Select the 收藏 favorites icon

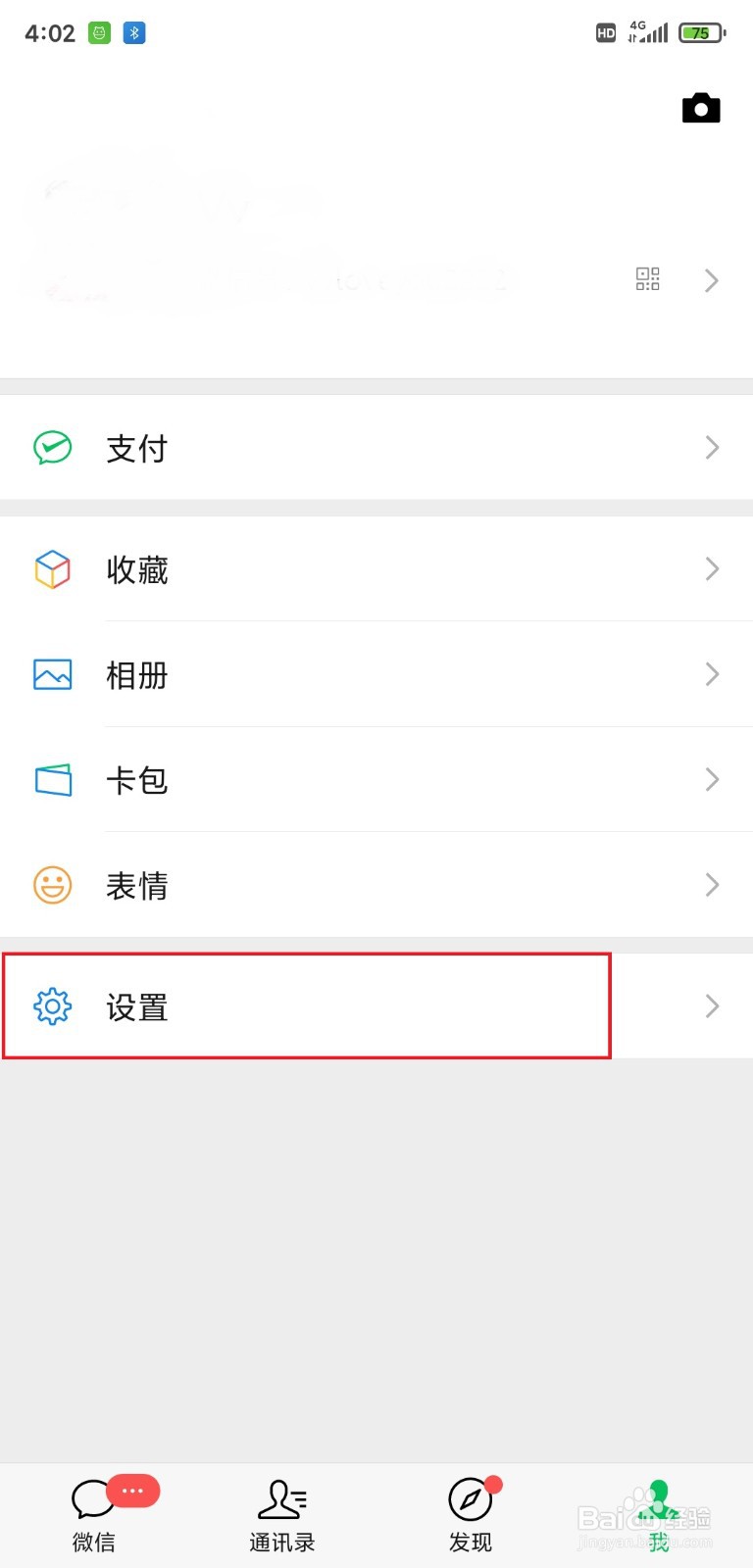tap(52, 569)
